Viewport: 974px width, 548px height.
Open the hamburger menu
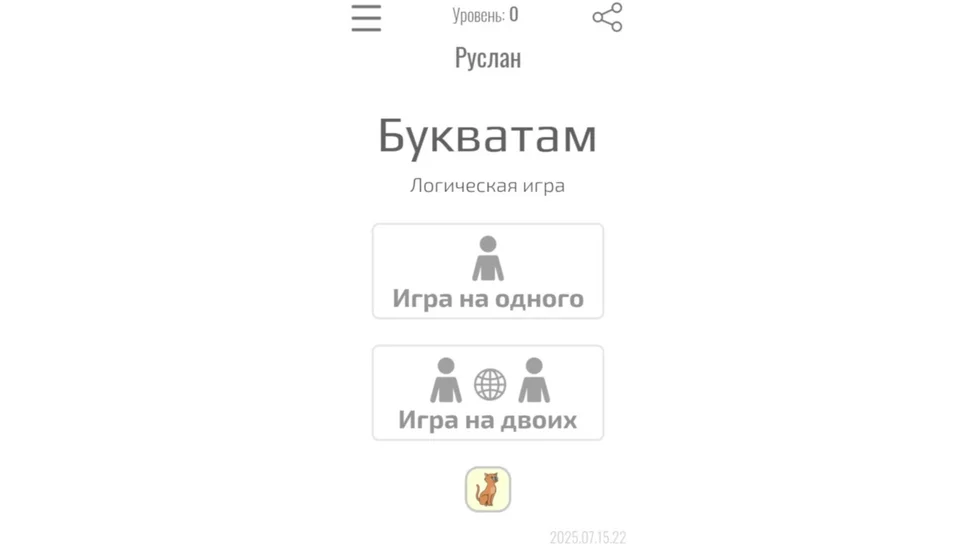point(366,18)
